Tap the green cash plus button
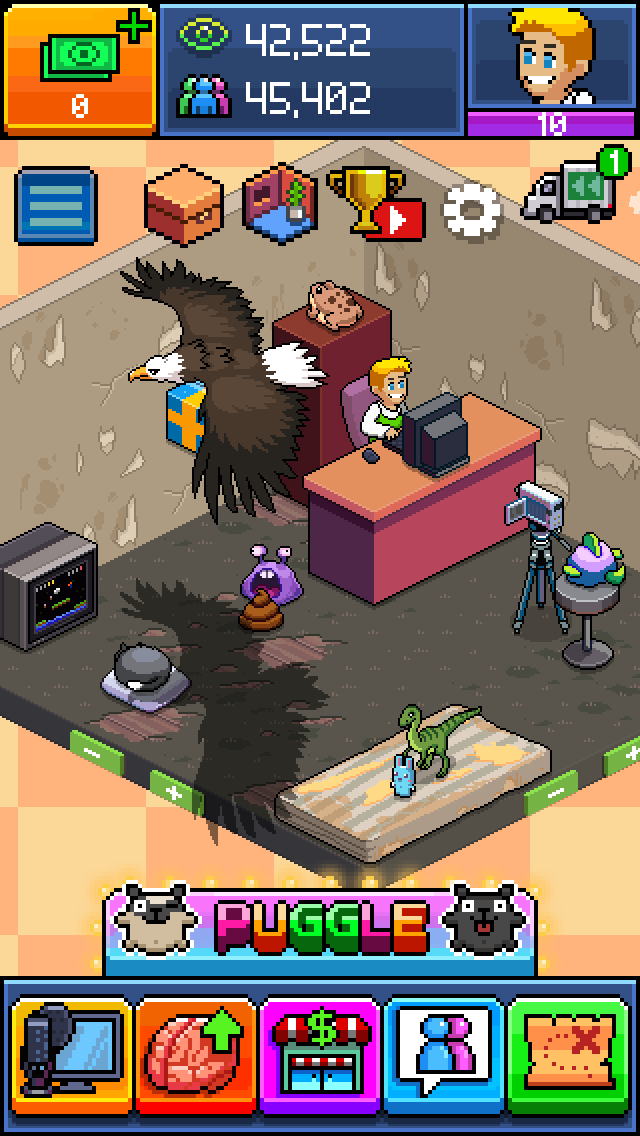This screenshot has width=640, height=1136. [78, 68]
